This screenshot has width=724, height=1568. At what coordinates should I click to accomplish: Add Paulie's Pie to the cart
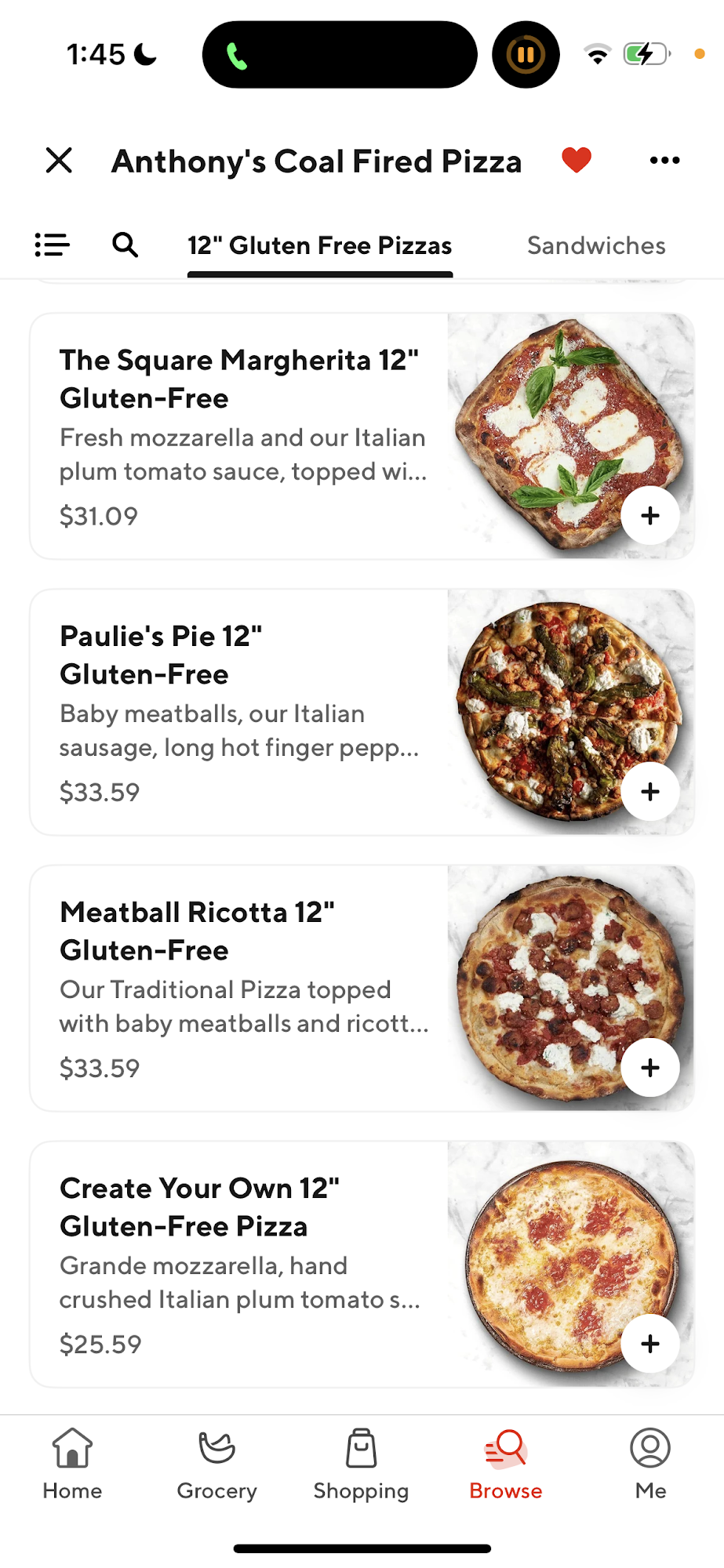[649, 791]
